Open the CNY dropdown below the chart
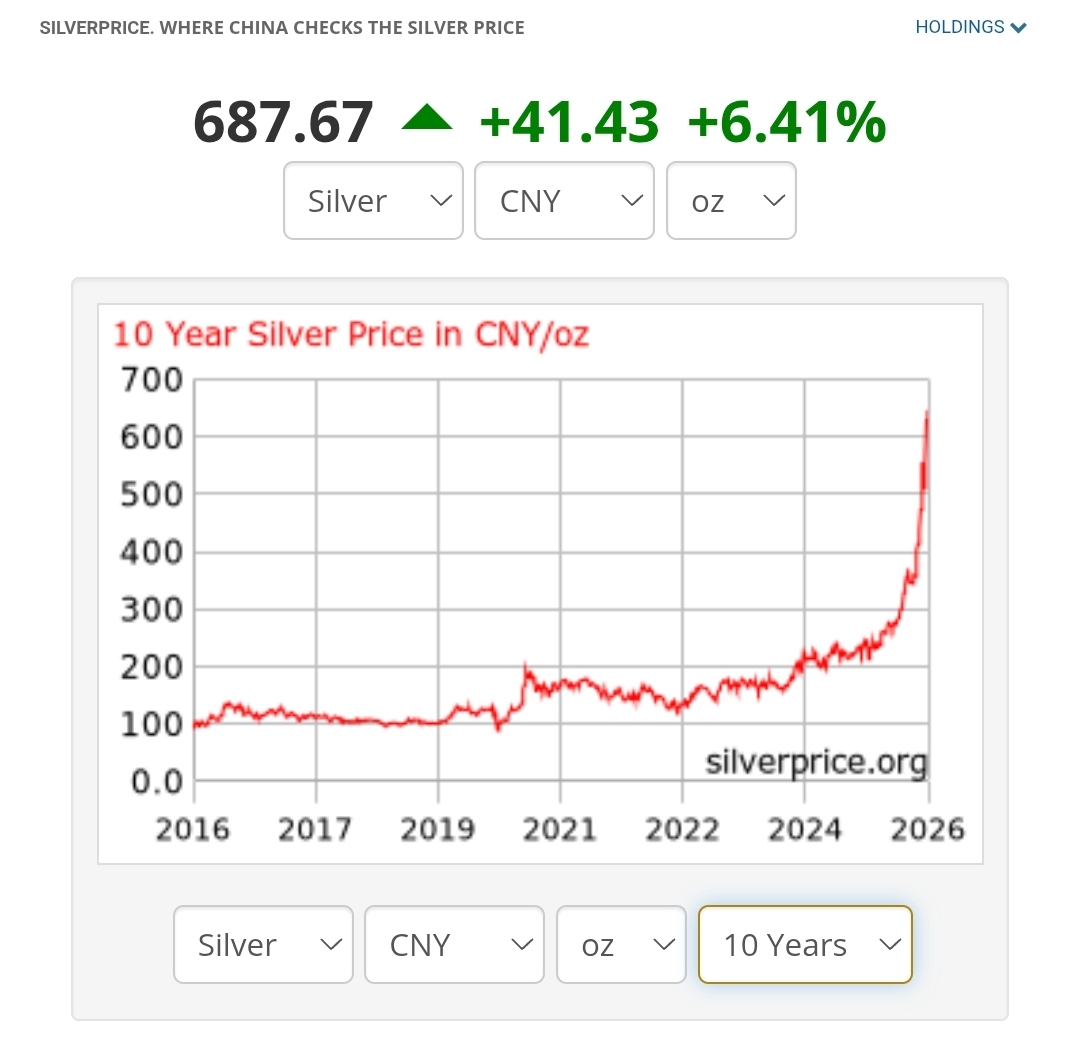1080x1052 pixels. point(454,945)
